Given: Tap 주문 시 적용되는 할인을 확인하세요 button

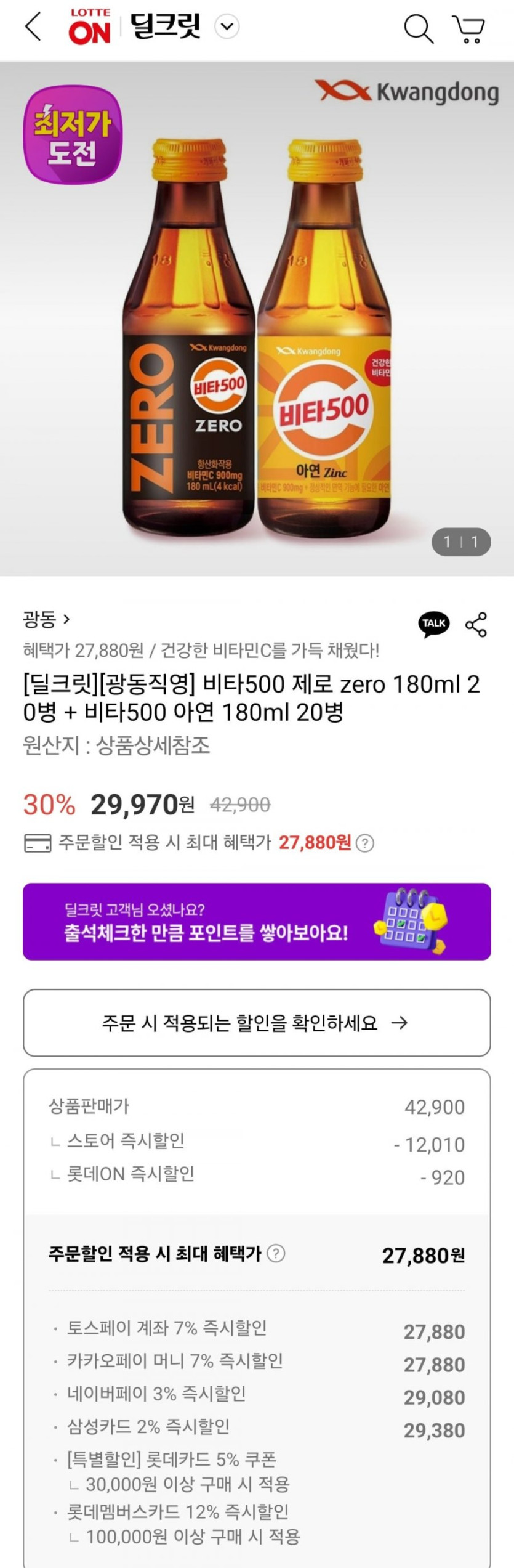Looking at the screenshot, I should click(x=257, y=1023).
